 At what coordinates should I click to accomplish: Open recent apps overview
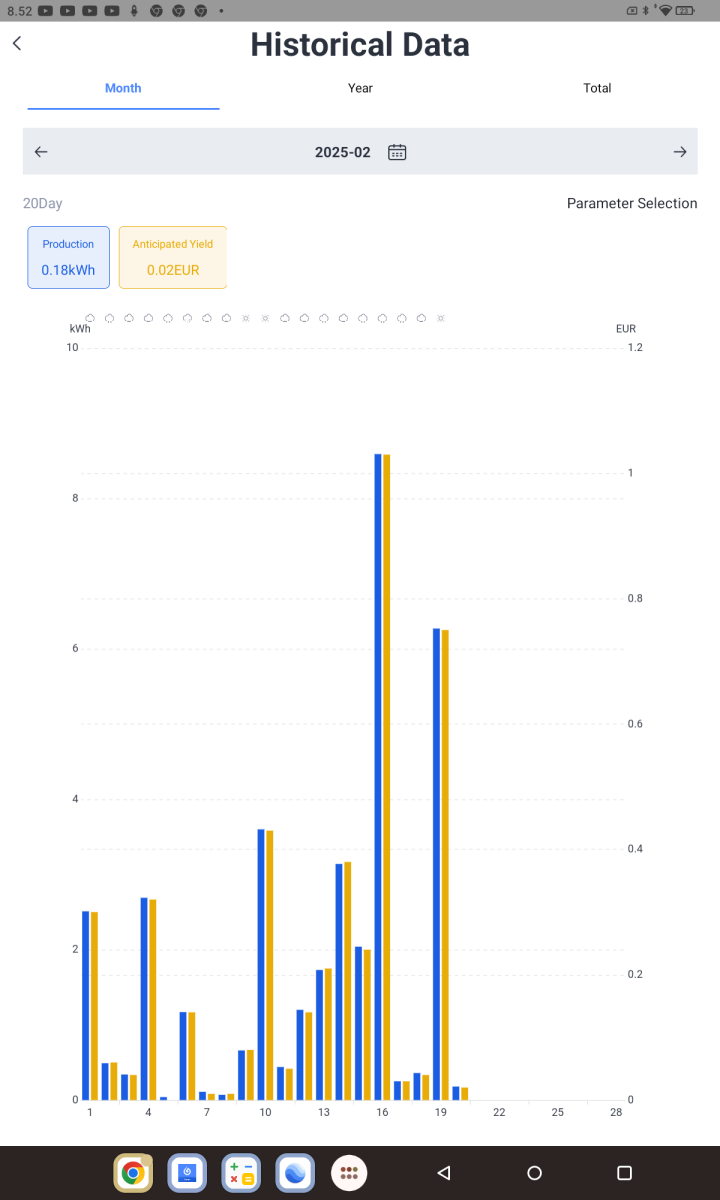coord(624,1173)
